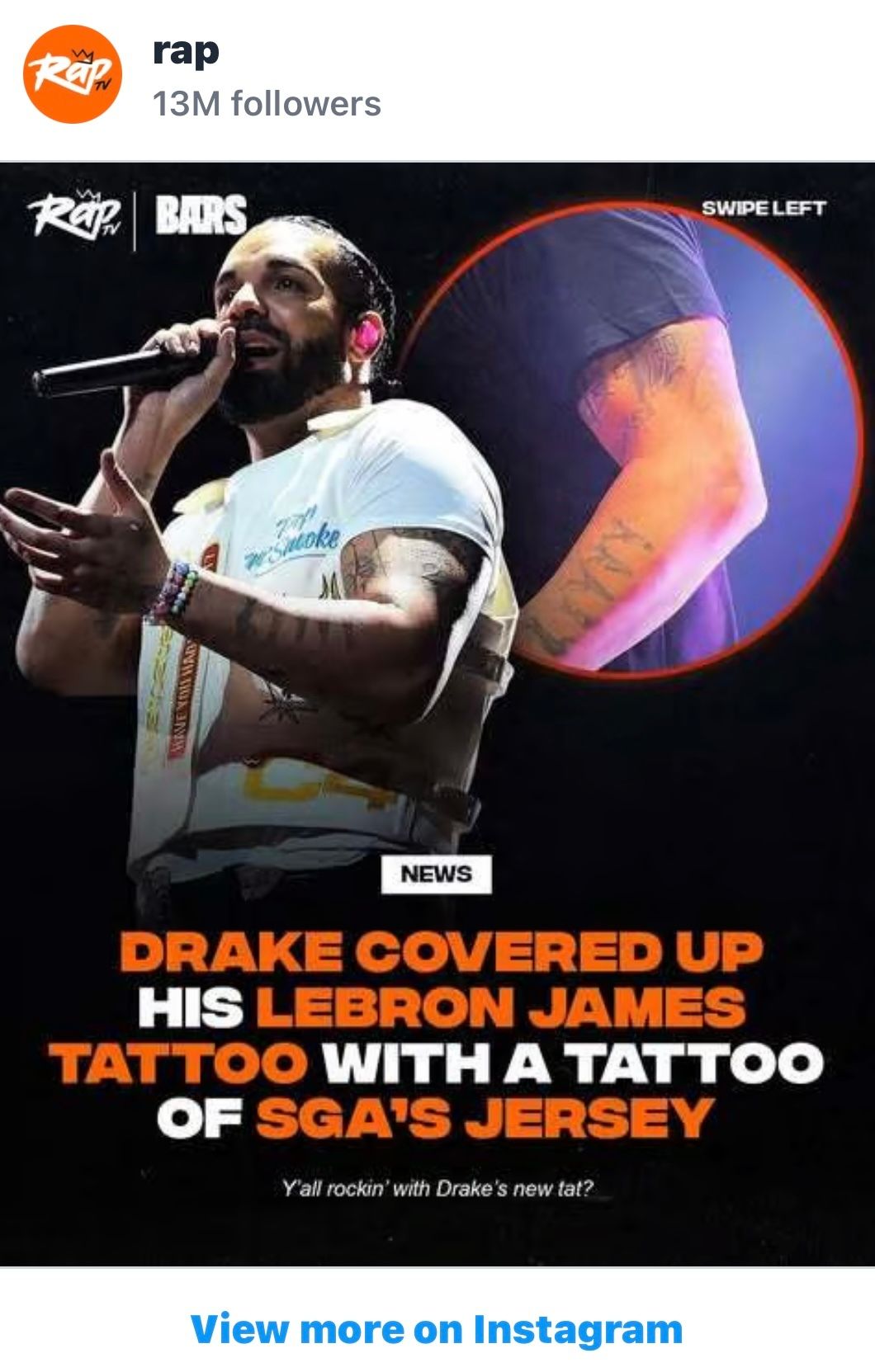Tap View more on Instagram
Viewport: 875px width, 1372px height.
[437, 1329]
